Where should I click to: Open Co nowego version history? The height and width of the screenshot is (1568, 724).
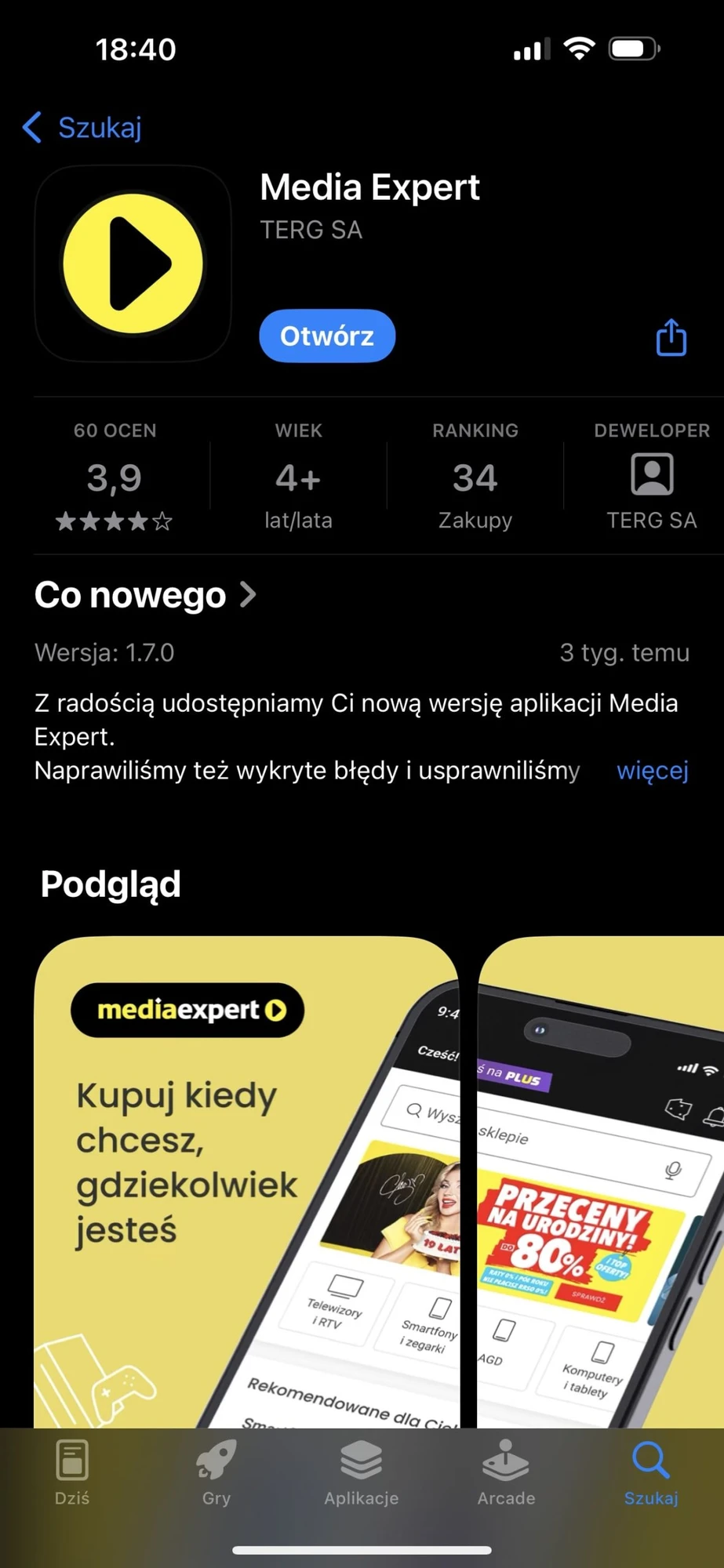tap(146, 595)
